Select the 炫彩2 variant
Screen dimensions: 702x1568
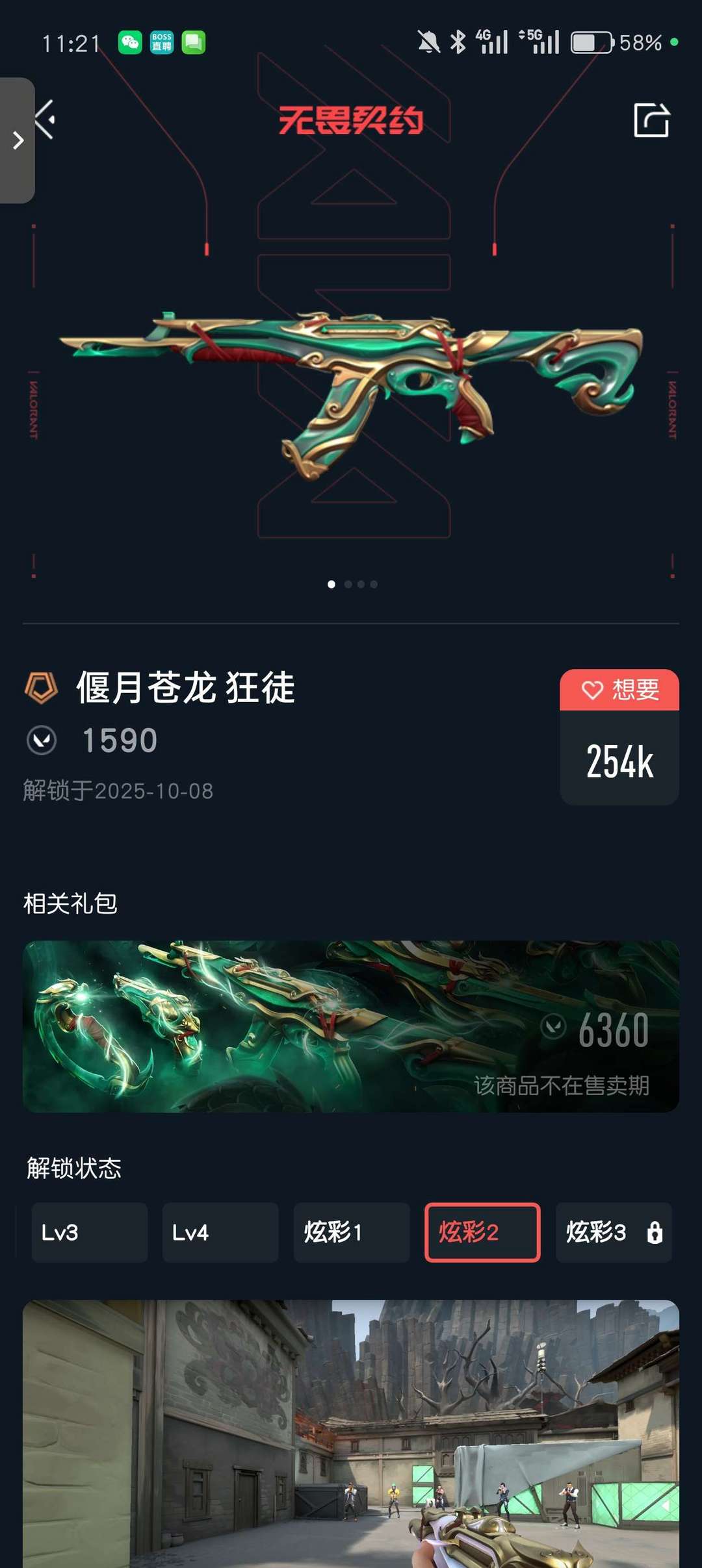point(482,1232)
